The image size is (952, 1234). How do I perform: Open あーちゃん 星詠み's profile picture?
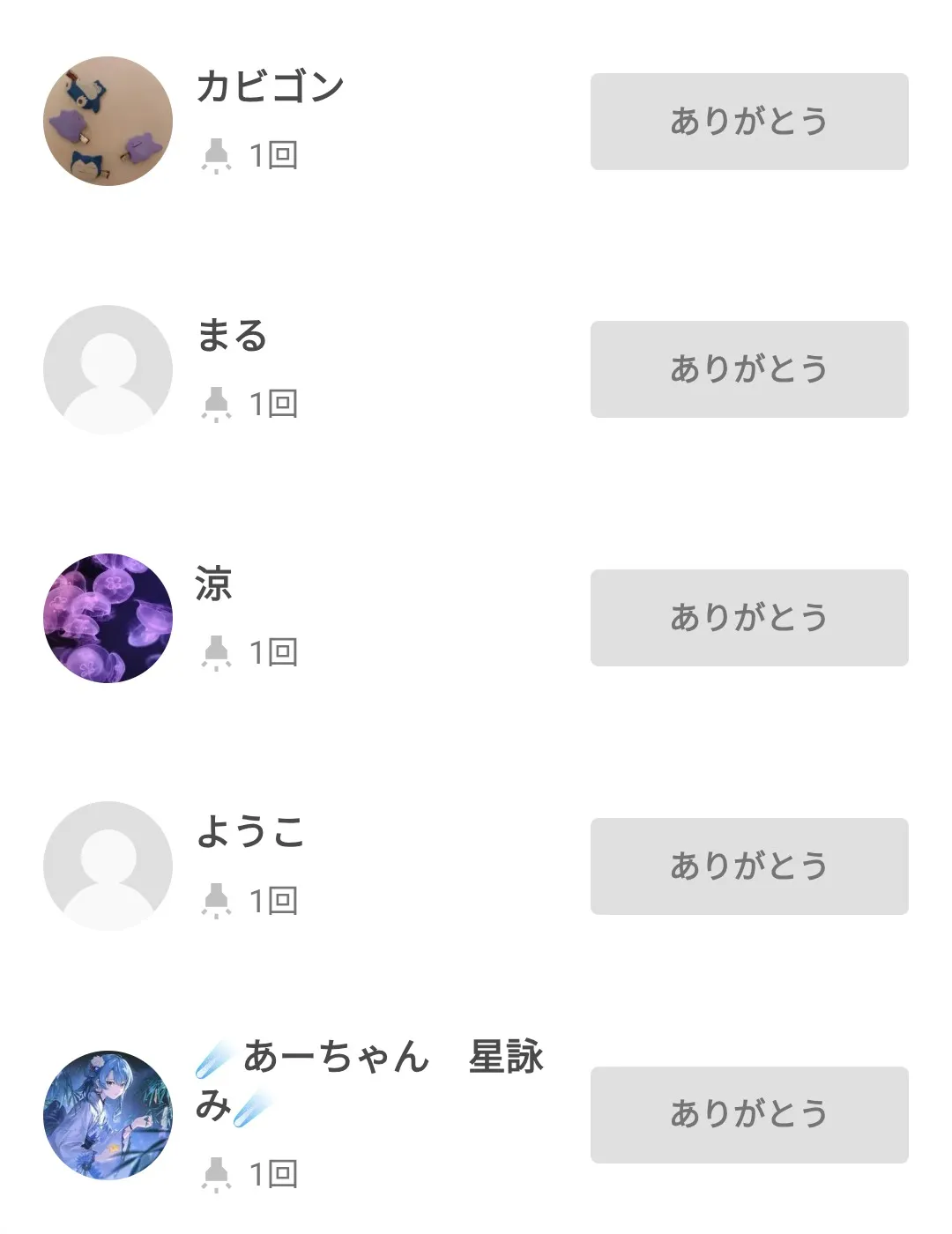click(x=108, y=1115)
